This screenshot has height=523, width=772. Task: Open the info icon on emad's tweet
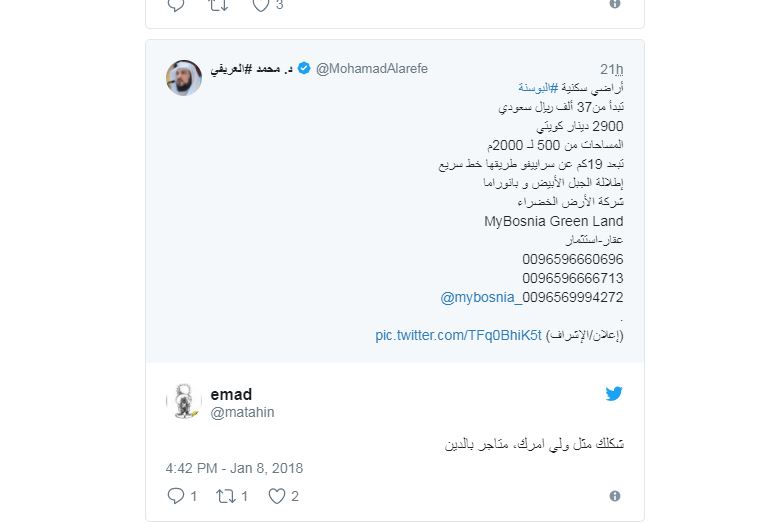pyautogui.click(x=614, y=495)
